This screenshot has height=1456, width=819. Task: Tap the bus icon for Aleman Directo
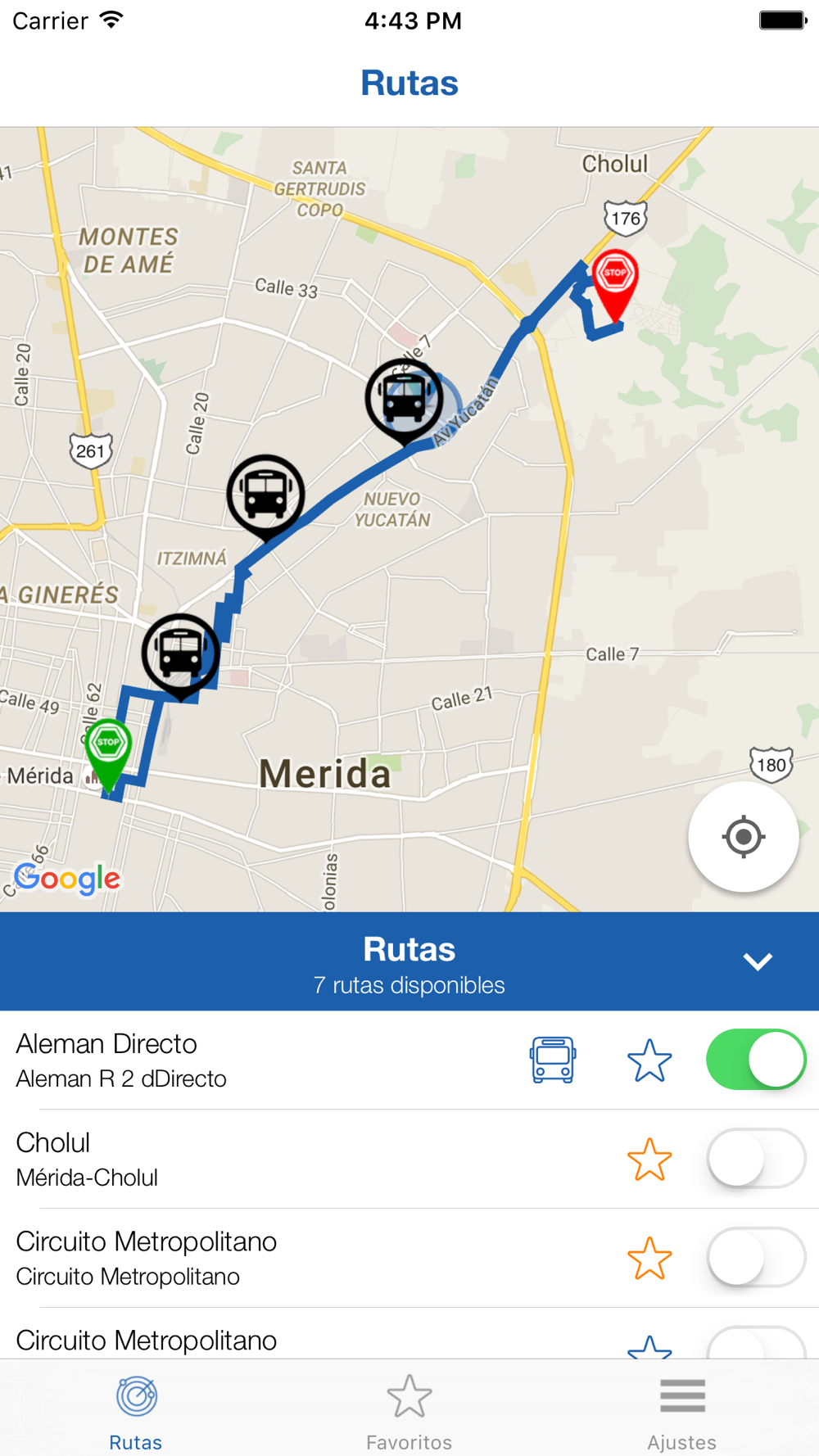pyautogui.click(x=553, y=1060)
